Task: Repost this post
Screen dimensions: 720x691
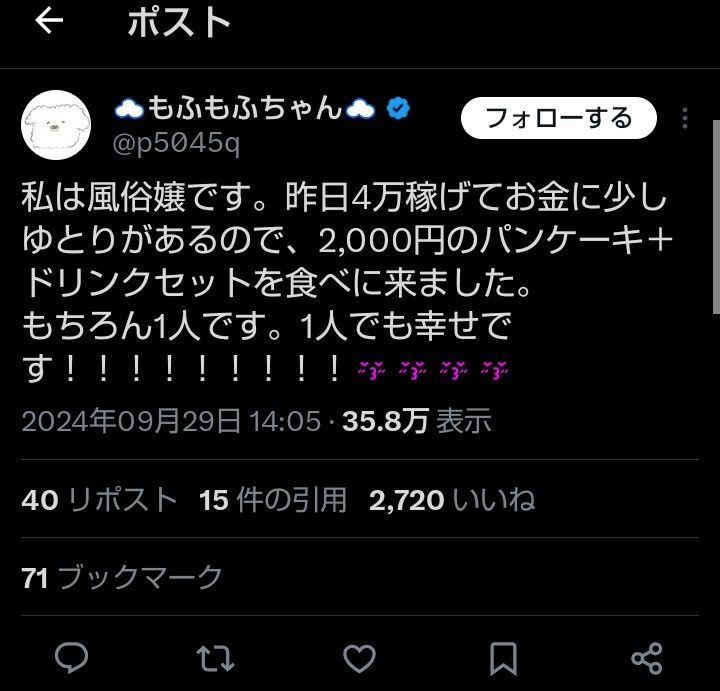Action: pyautogui.click(x=213, y=657)
